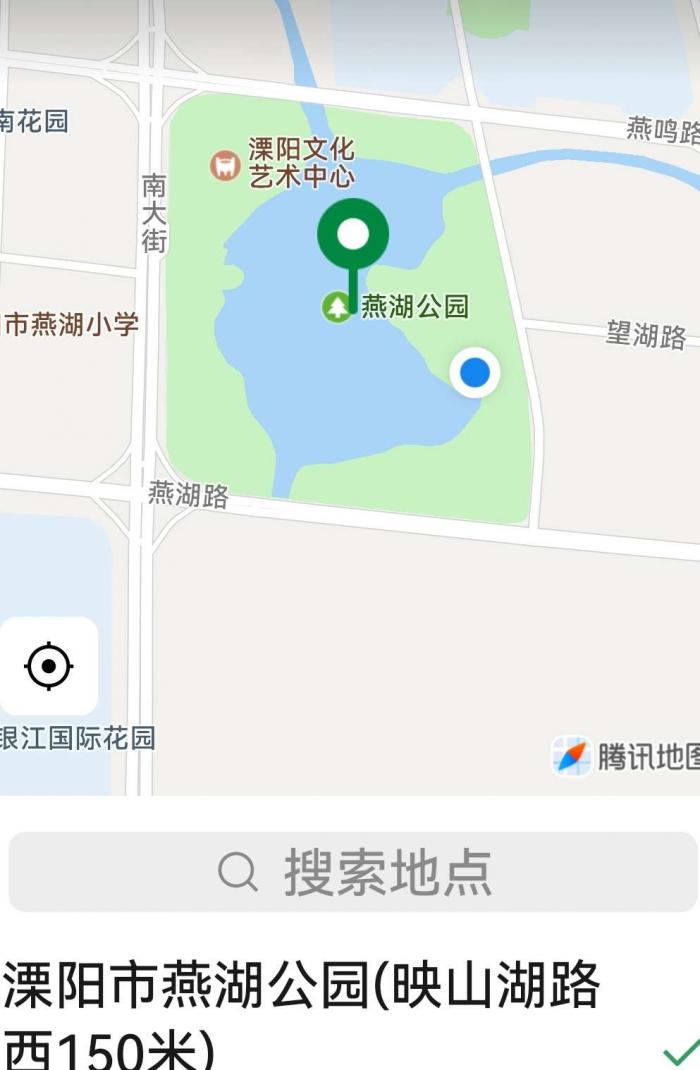
Task: Tap the 燕湖公园 park marker
Action: [x=338, y=307]
